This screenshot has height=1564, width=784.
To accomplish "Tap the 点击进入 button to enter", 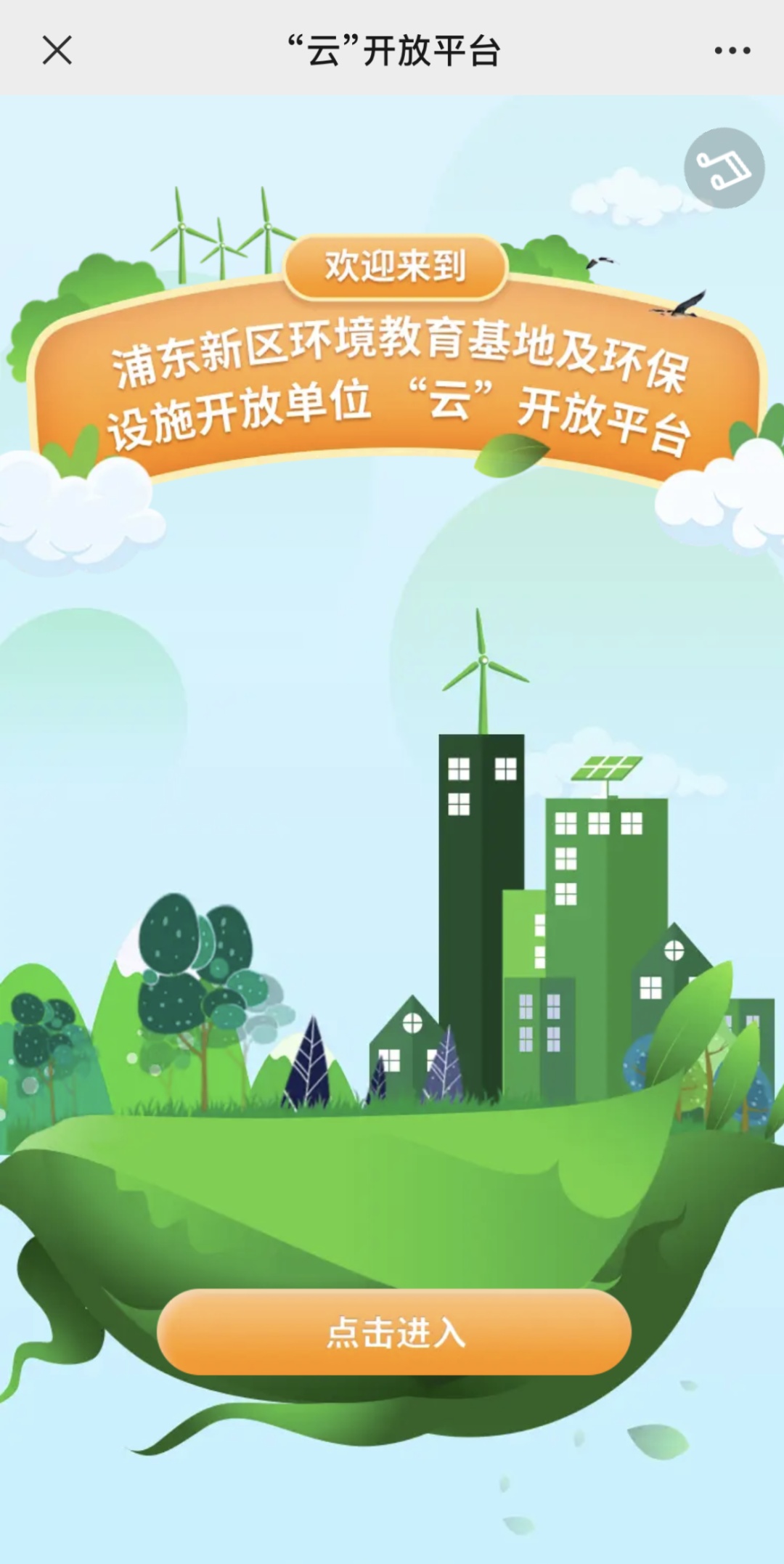I will (x=394, y=1332).
